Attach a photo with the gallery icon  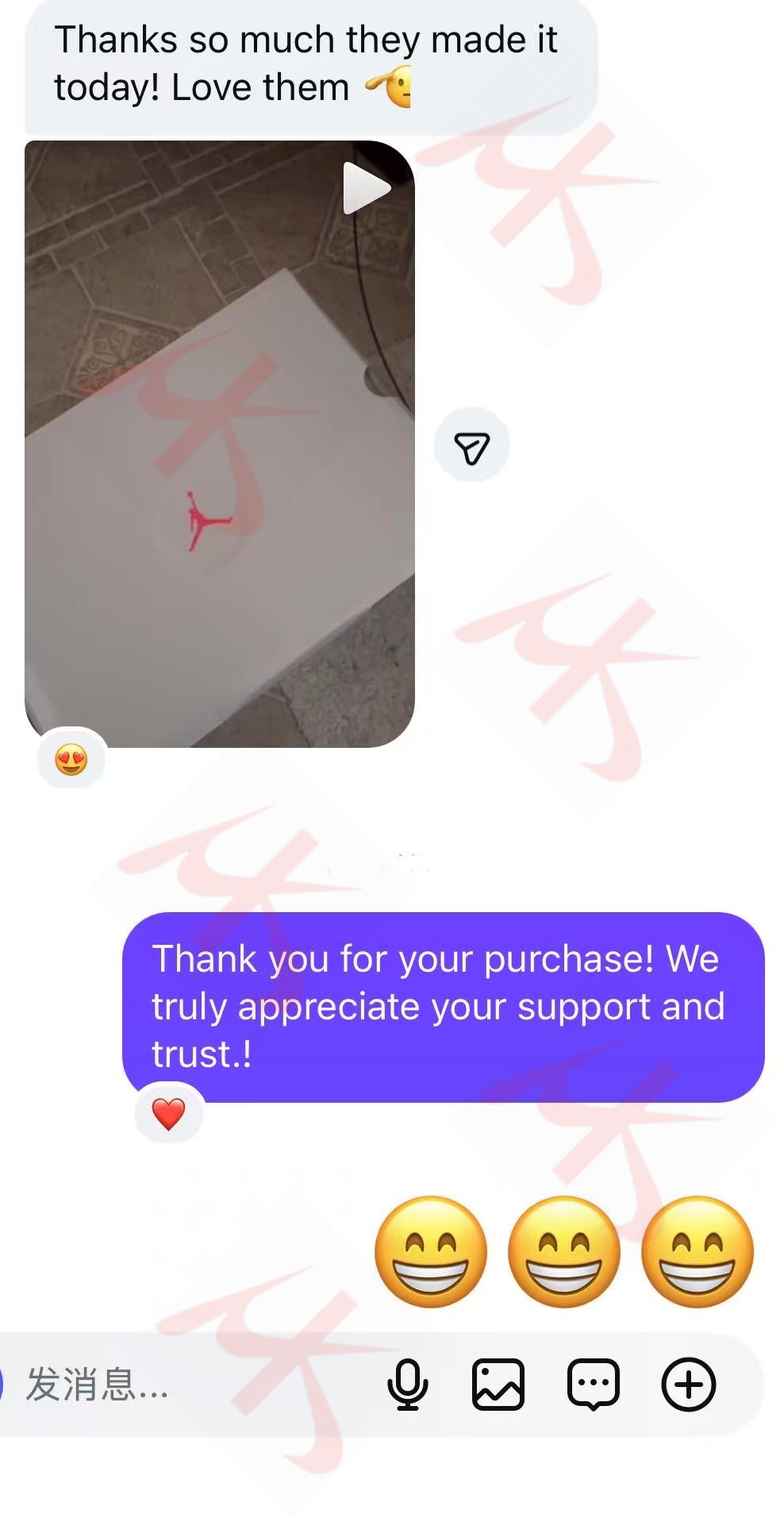pos(498,1385)
